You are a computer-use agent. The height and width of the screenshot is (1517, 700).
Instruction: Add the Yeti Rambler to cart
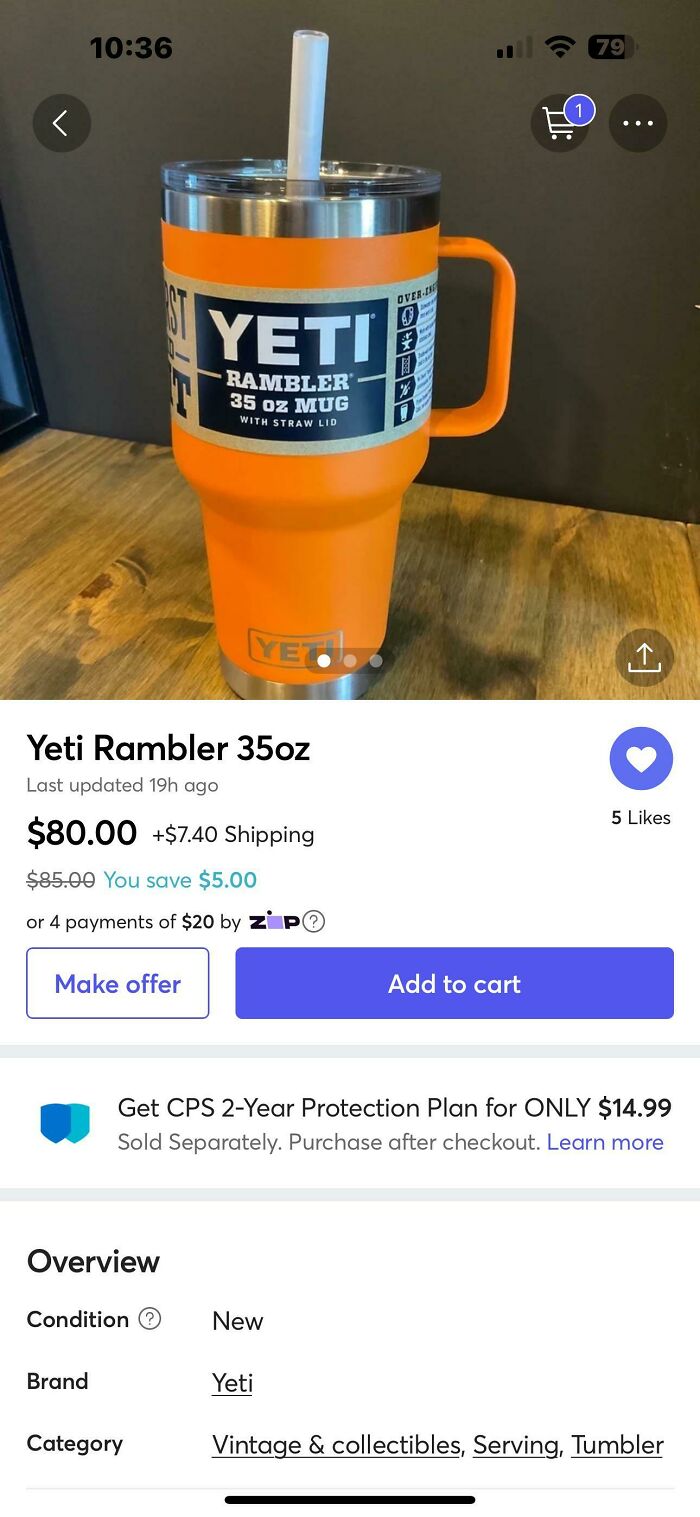[454, 983]
